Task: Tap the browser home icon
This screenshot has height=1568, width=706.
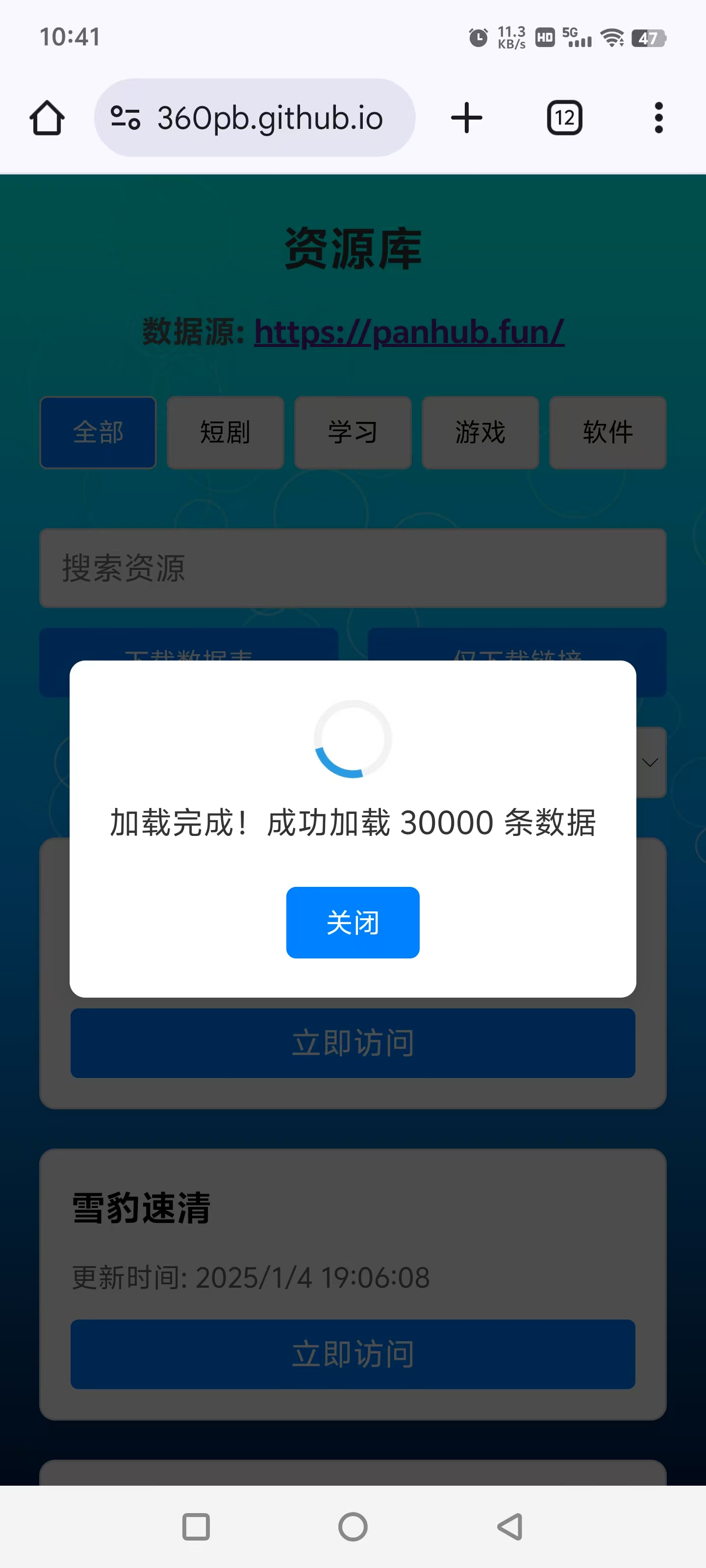Action: pos(47,118)
